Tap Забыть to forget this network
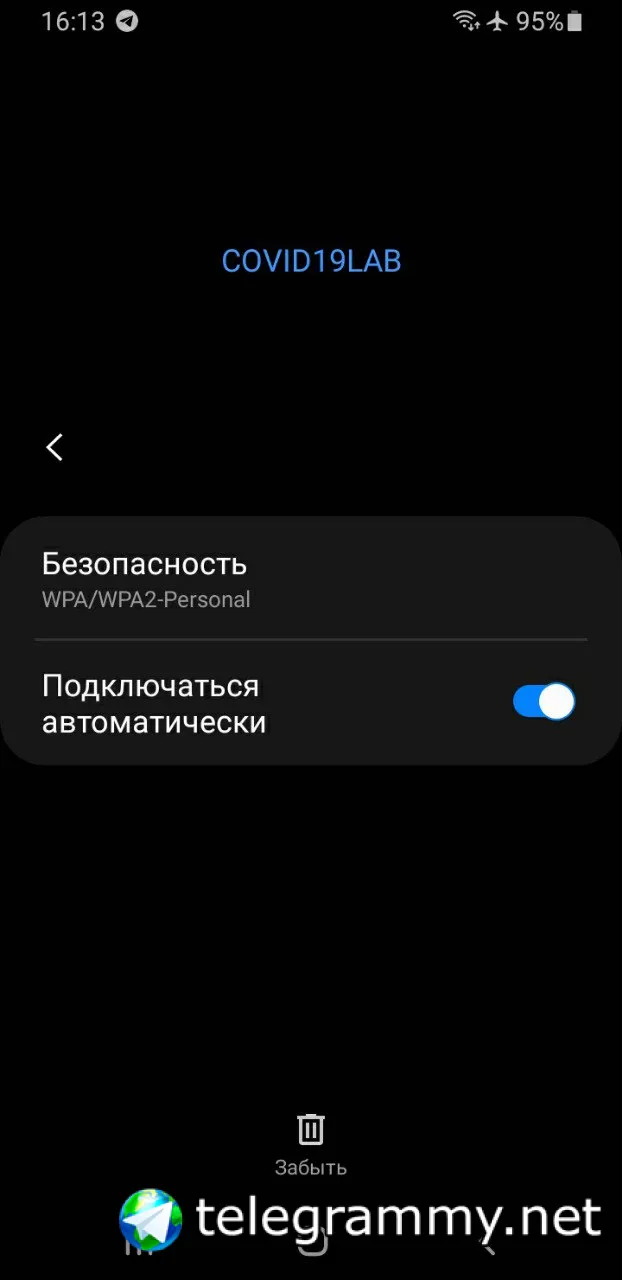The image size is (622, 1280). tap(311, 1144)
